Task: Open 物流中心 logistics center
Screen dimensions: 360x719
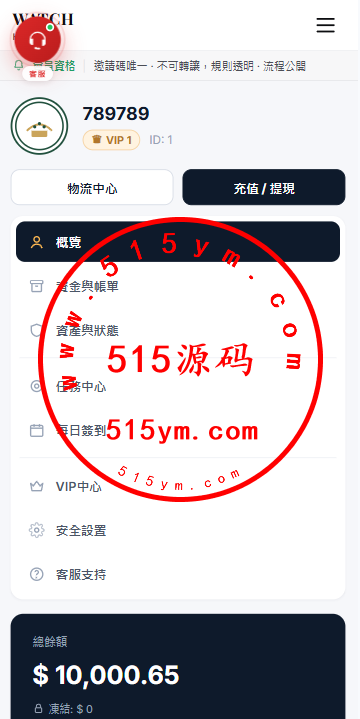Action: pos(92,187)
